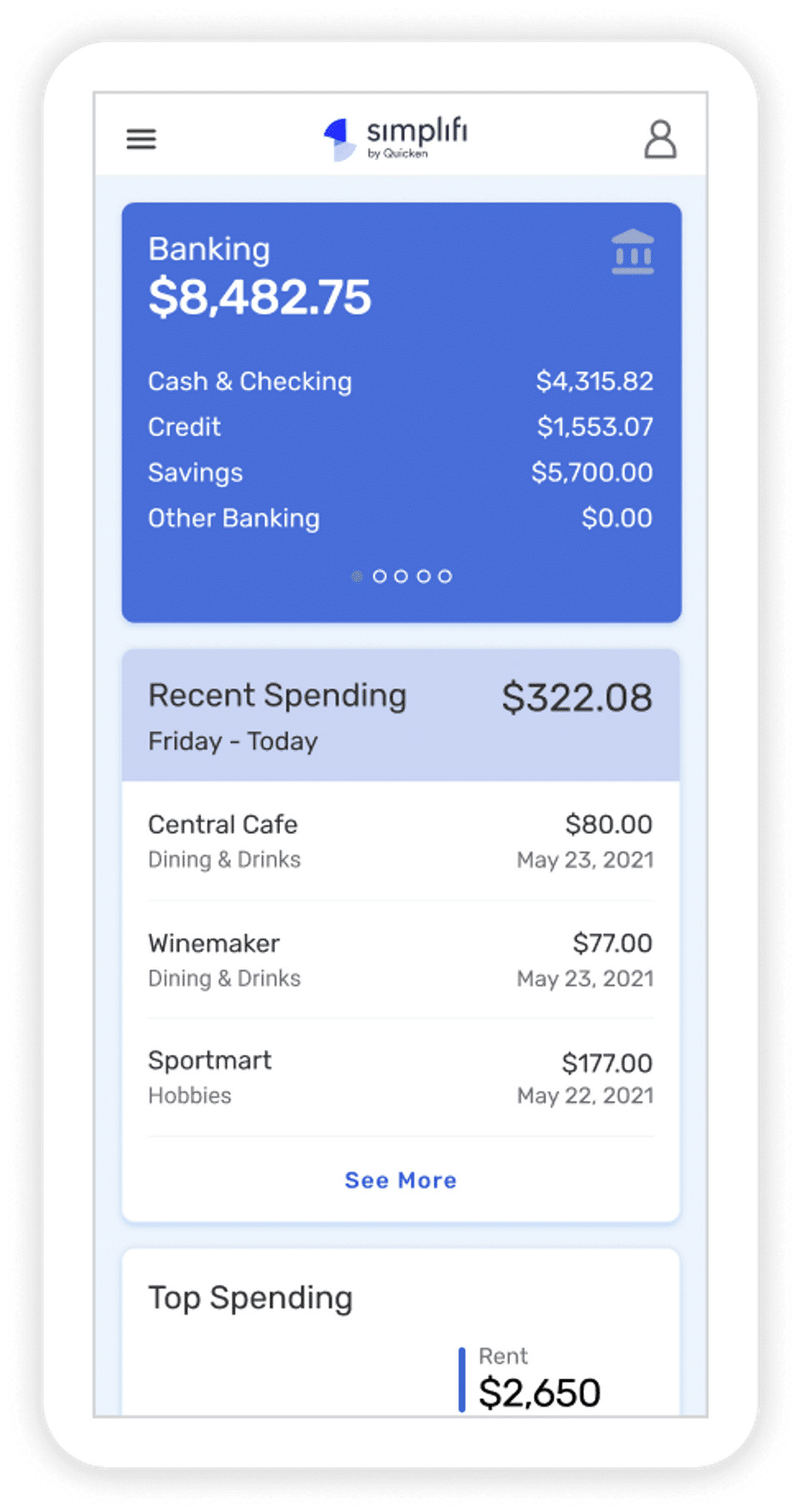Jump to the last card page dot
This screenshot has width=800, height=1512.
445,576
